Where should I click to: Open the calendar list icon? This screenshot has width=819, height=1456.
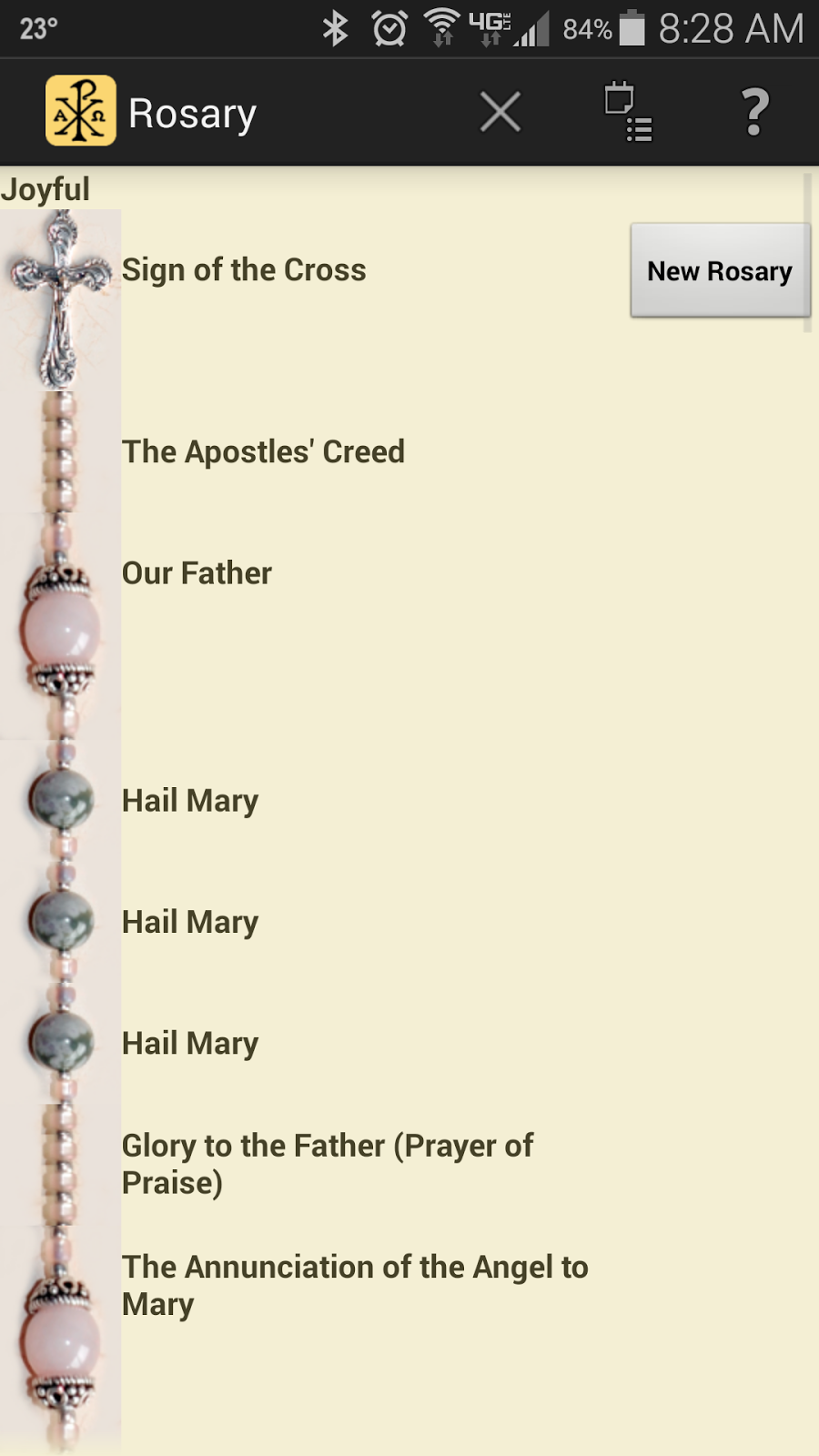tap(628, 113)
